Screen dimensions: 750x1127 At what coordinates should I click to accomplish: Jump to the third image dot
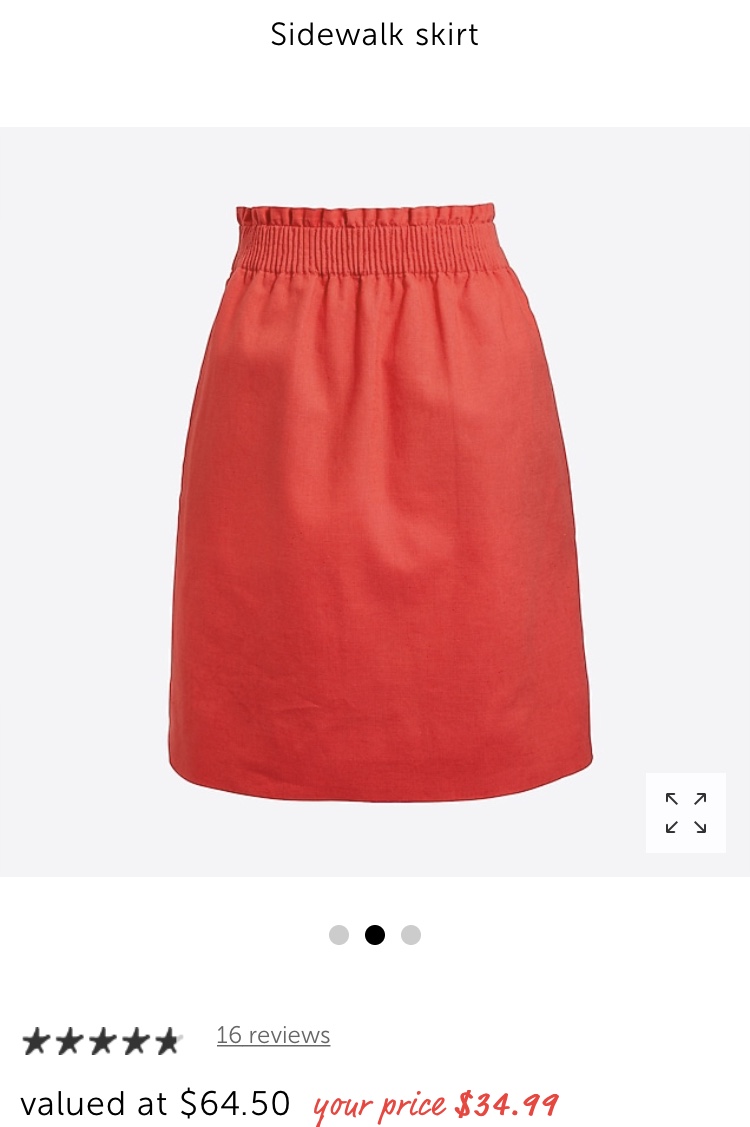tap(411, 935)
